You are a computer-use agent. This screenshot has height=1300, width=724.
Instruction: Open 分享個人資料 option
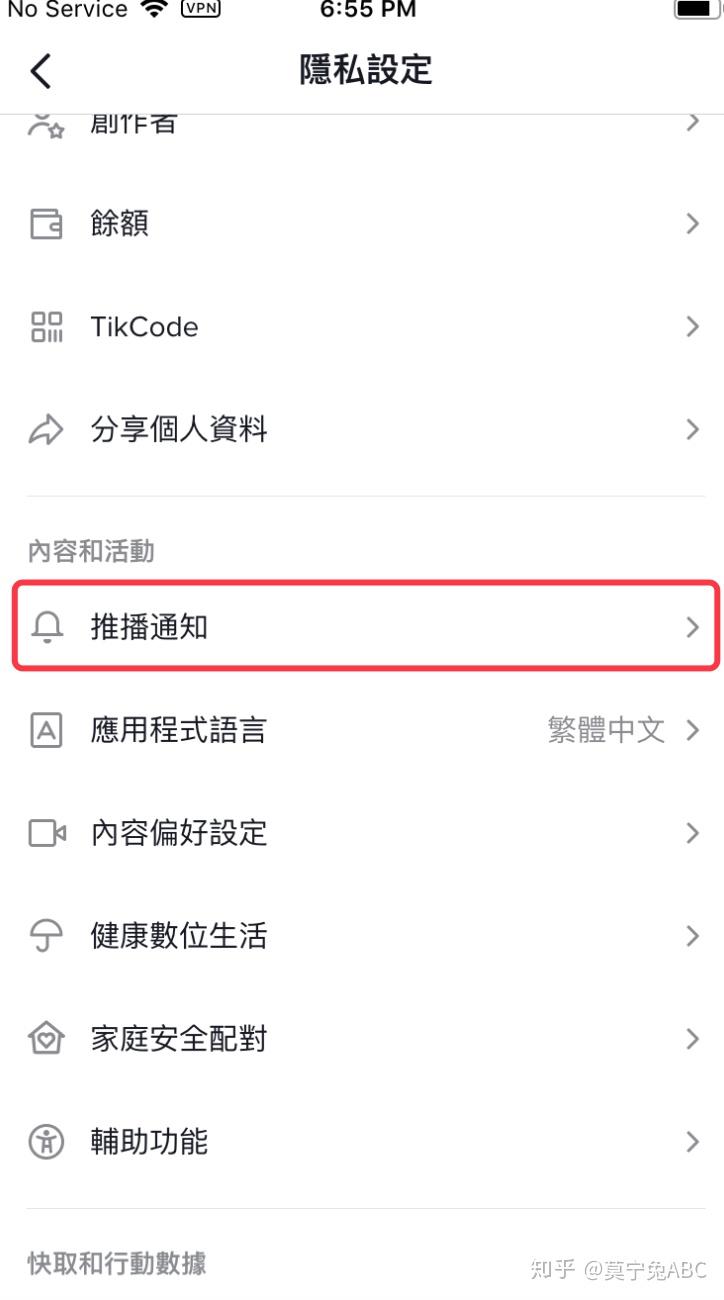pos(362,430)
